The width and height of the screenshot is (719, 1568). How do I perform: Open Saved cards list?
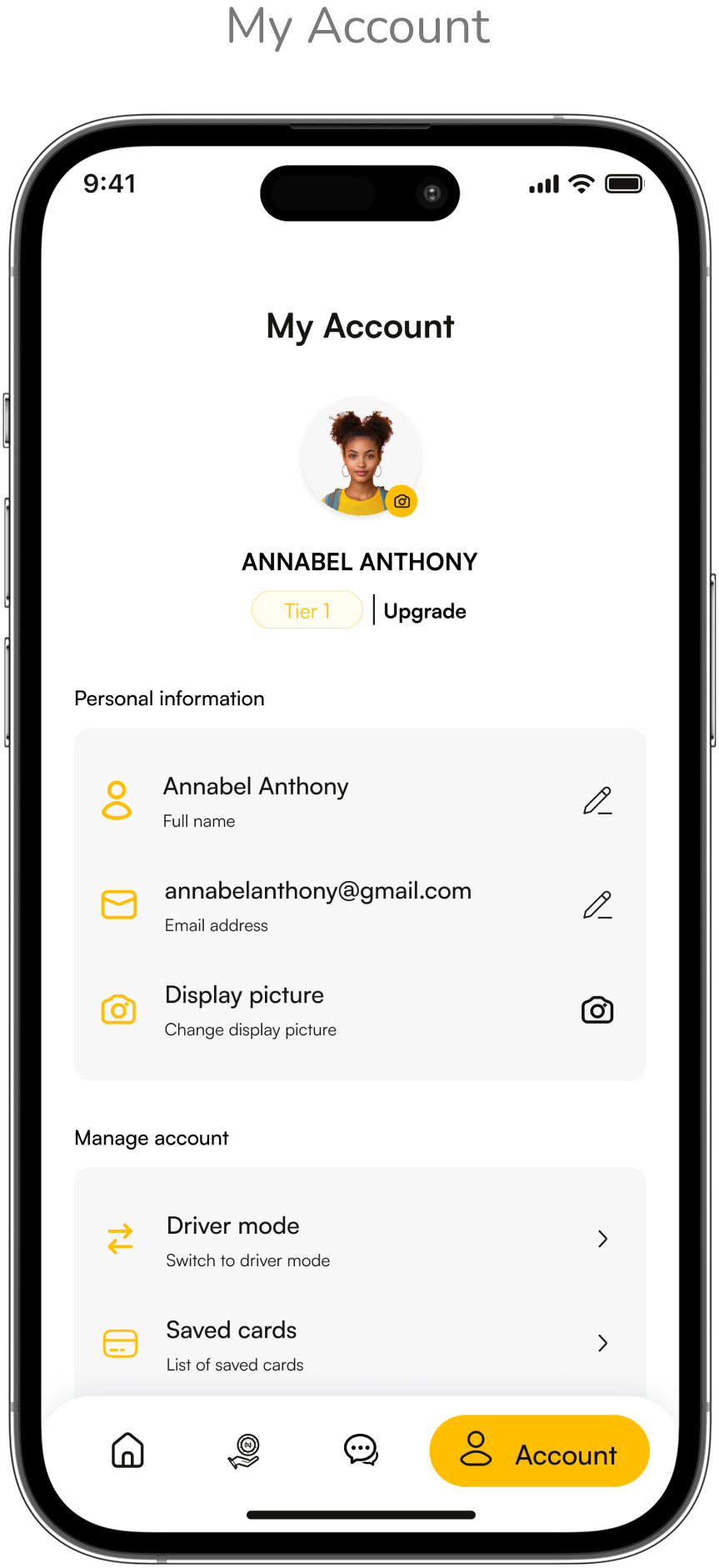point(602,1343)
